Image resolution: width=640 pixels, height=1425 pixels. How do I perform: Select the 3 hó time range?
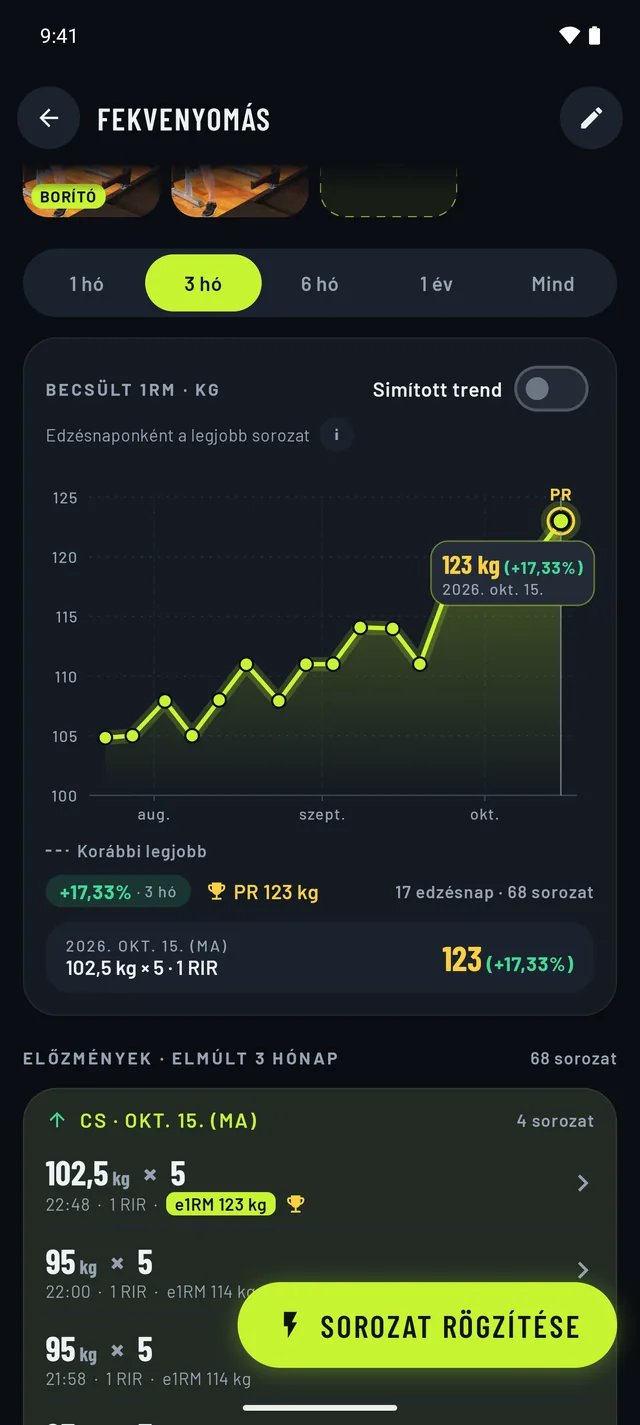pyautogui.click(x=203, y=284)
